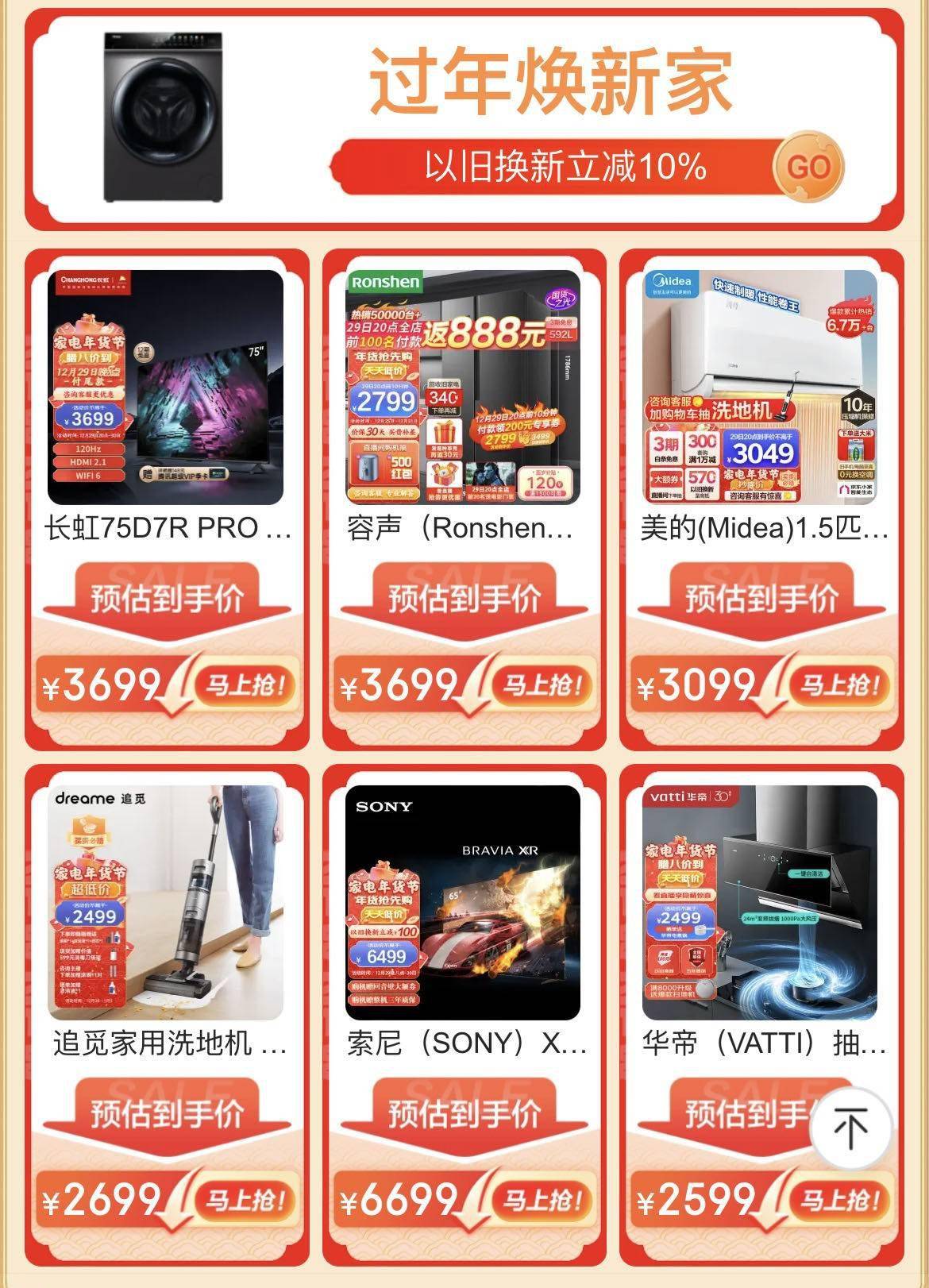Tap 马上抢 for the 容声 refrigerator
This screenshot has height=1288, width=929.
pos(541,684)
